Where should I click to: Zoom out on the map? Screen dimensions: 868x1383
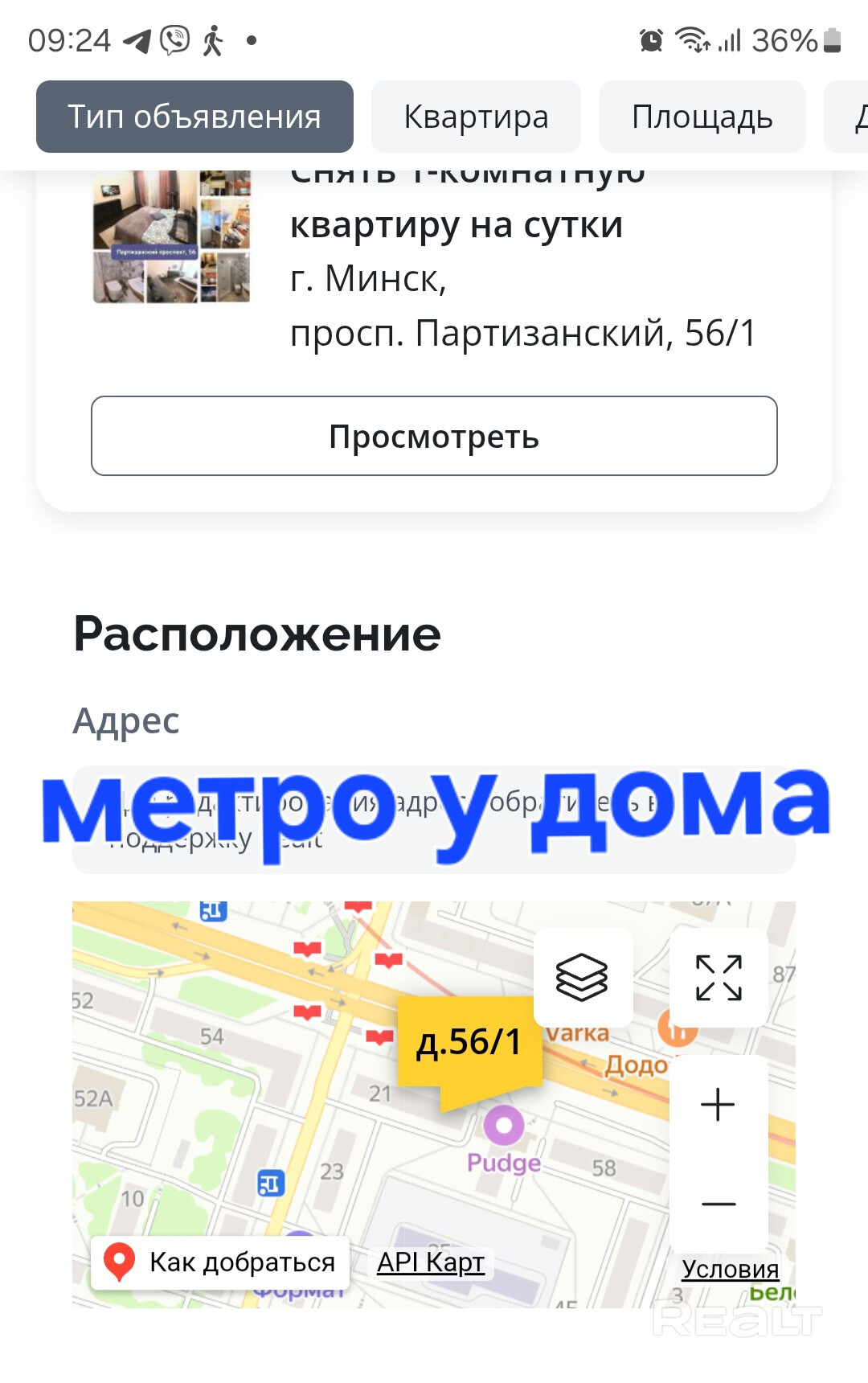[x=719, y=1204]
